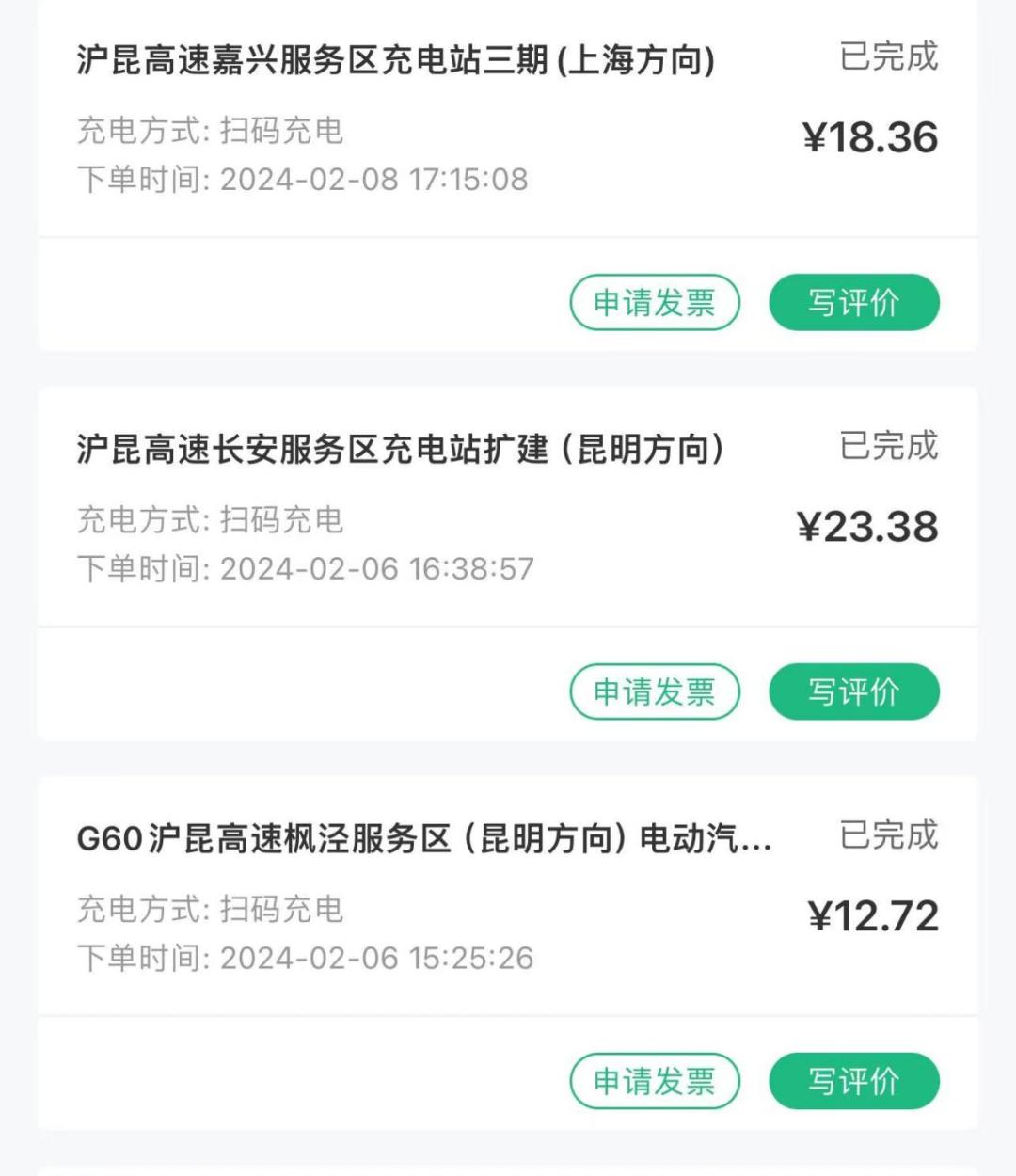Write a review for the ¥18.36 order
This screenshot has height=1176, width=1016.
[853, 303]
